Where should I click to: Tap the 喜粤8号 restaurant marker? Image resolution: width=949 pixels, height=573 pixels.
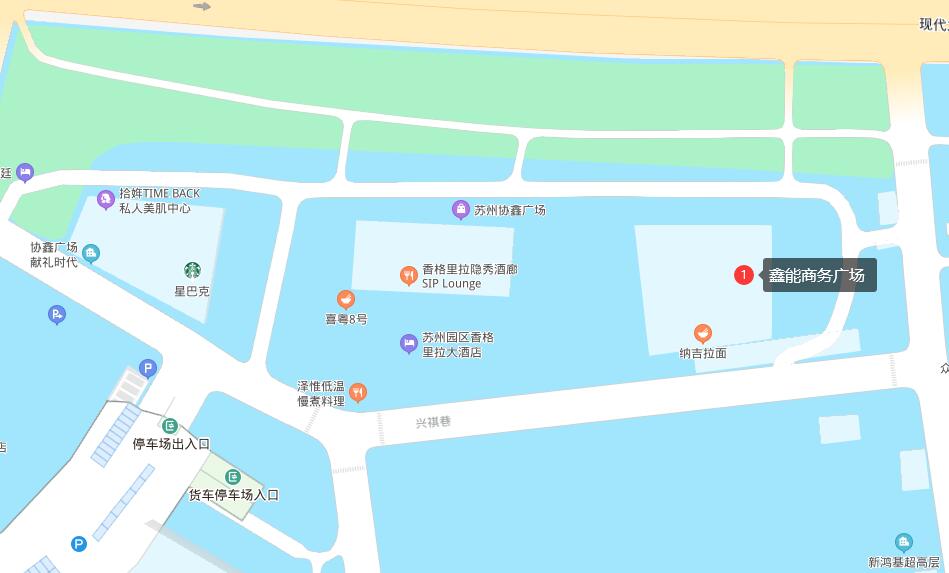click(346, 299)
